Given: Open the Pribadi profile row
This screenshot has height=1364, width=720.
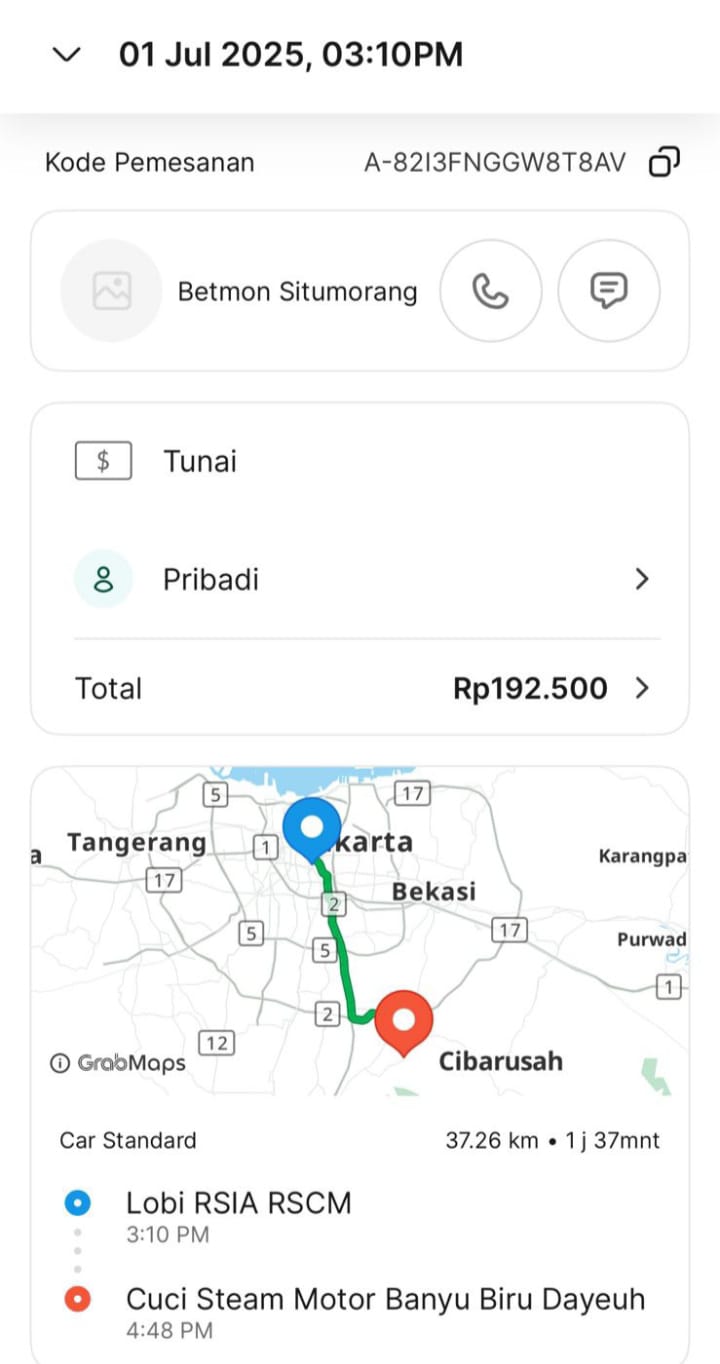Looking at the screenshot, I should (x=360, y=579).
